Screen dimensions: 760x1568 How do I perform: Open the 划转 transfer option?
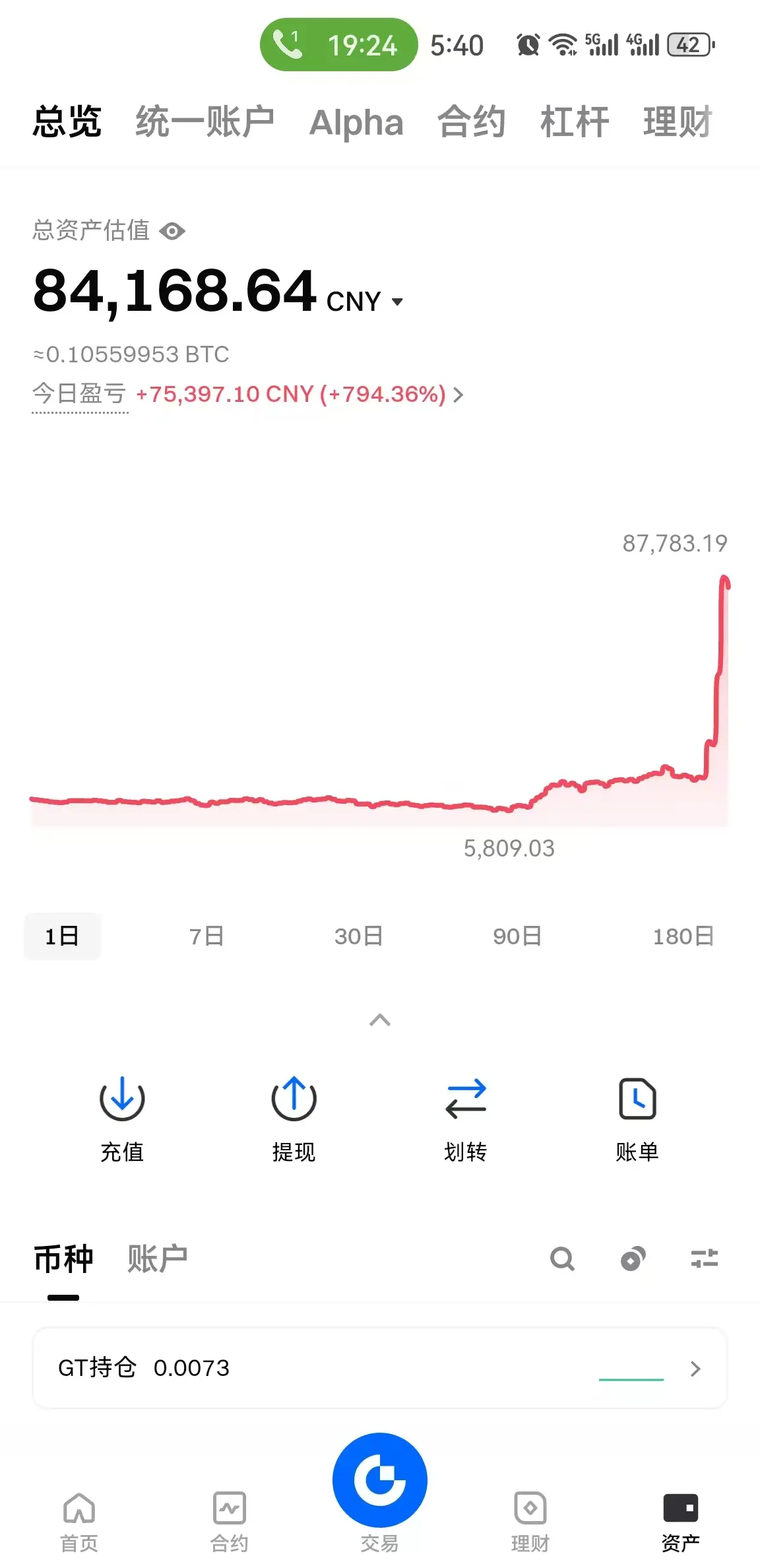coord(466,1117)
